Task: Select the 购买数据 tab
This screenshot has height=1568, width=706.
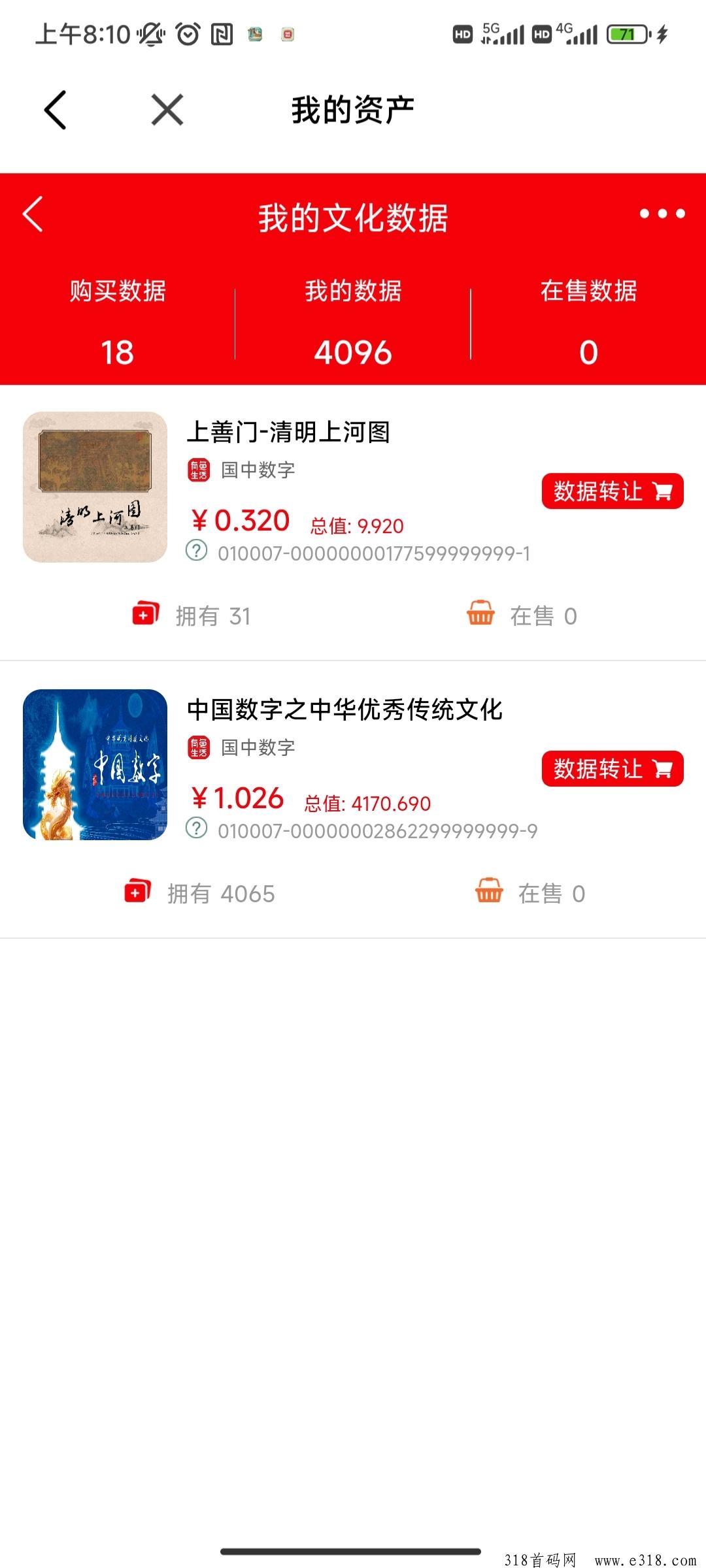Action: [118, 320]
